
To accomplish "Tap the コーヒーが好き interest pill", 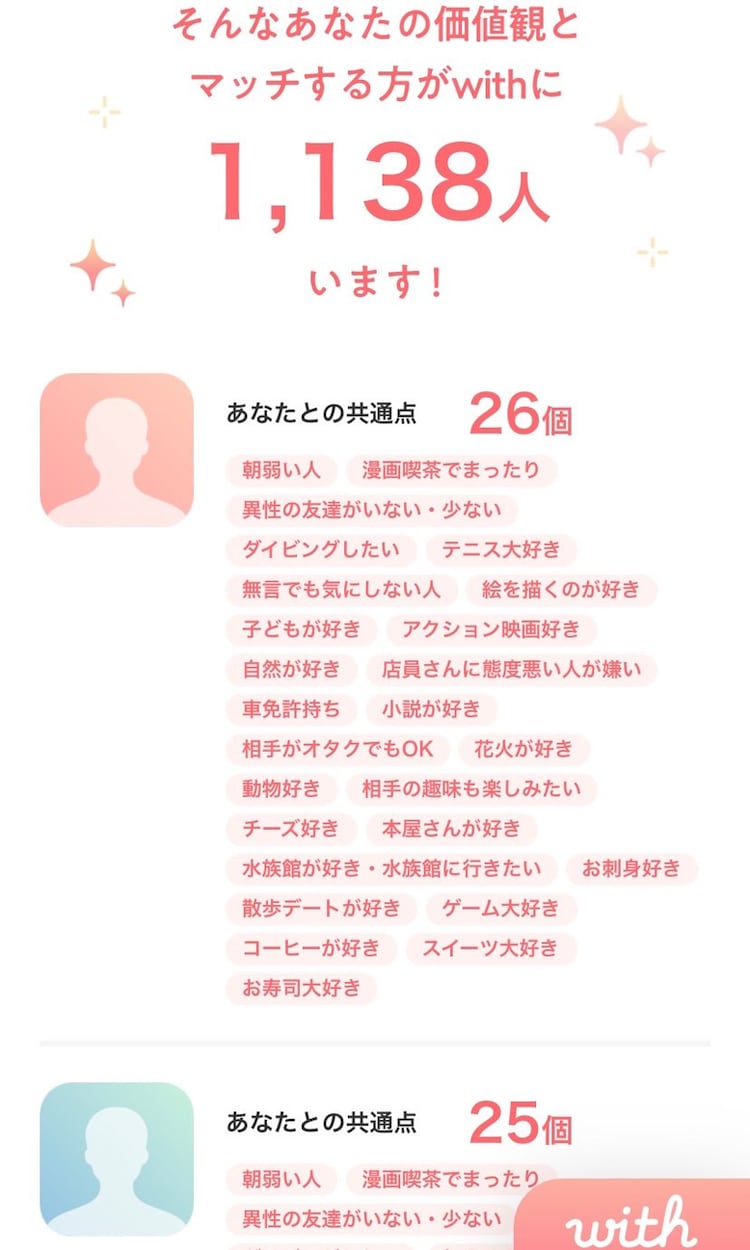I will 312,948.
